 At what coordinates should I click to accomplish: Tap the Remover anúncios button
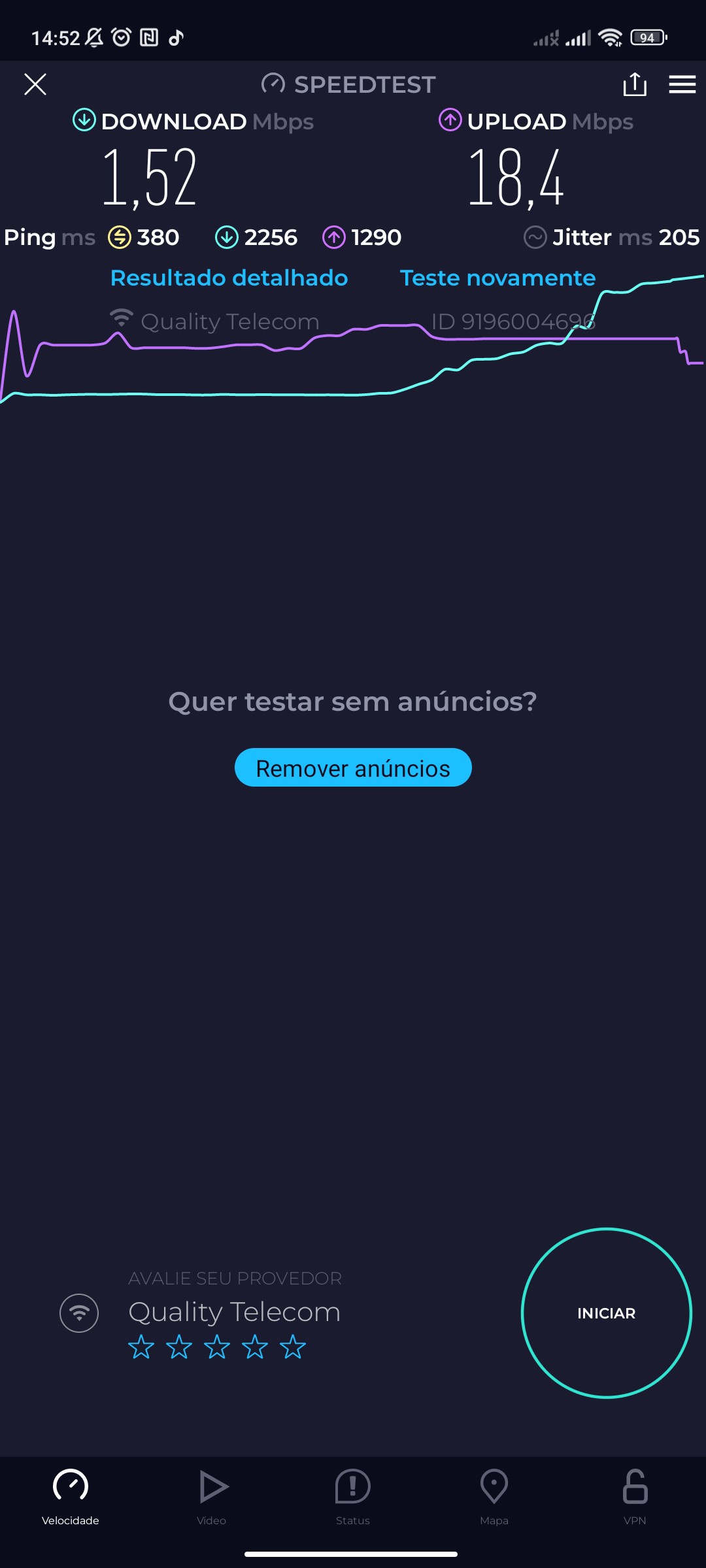click(353, 768)
